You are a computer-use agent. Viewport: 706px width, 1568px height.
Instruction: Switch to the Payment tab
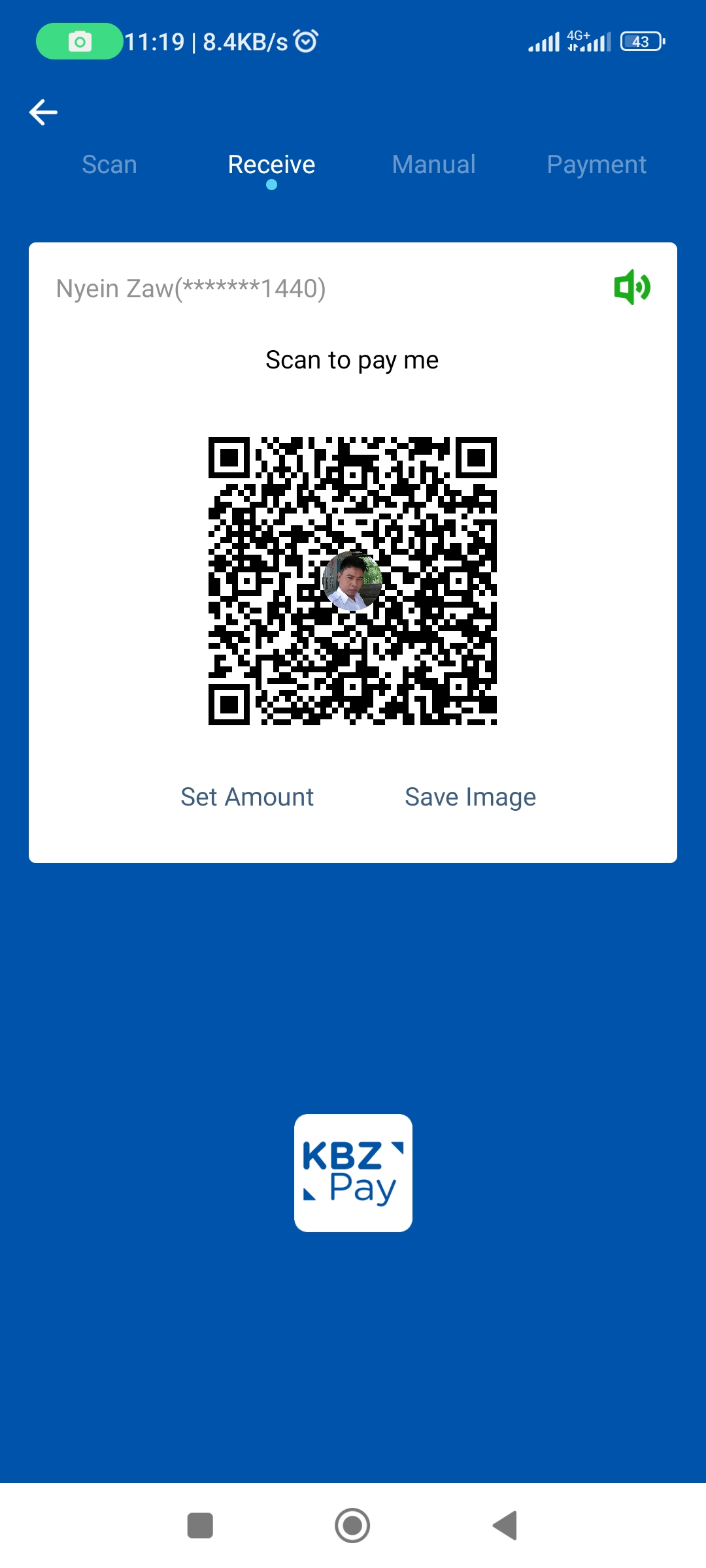click(x=596, y=165)
